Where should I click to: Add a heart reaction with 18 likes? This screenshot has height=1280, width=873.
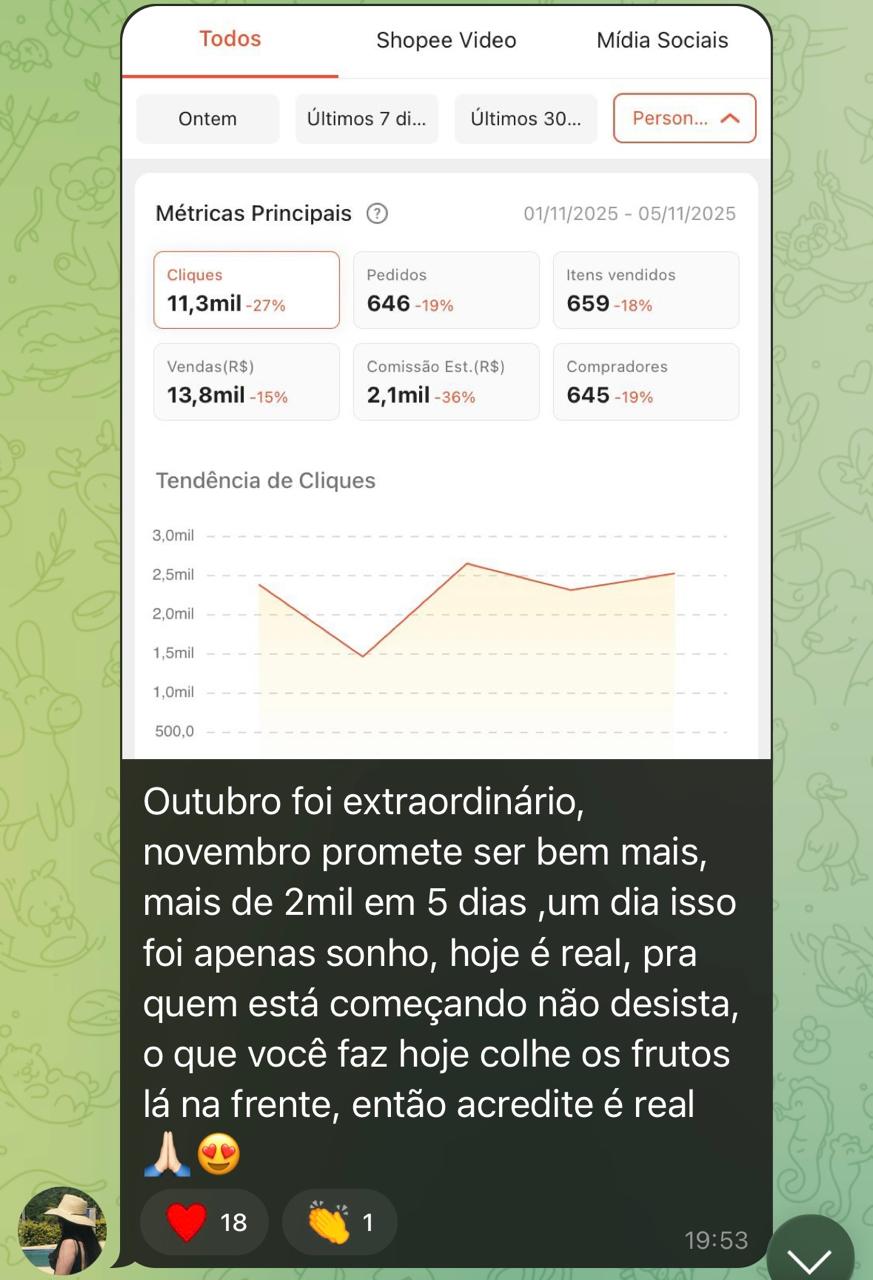click(x=205, y=1222)
